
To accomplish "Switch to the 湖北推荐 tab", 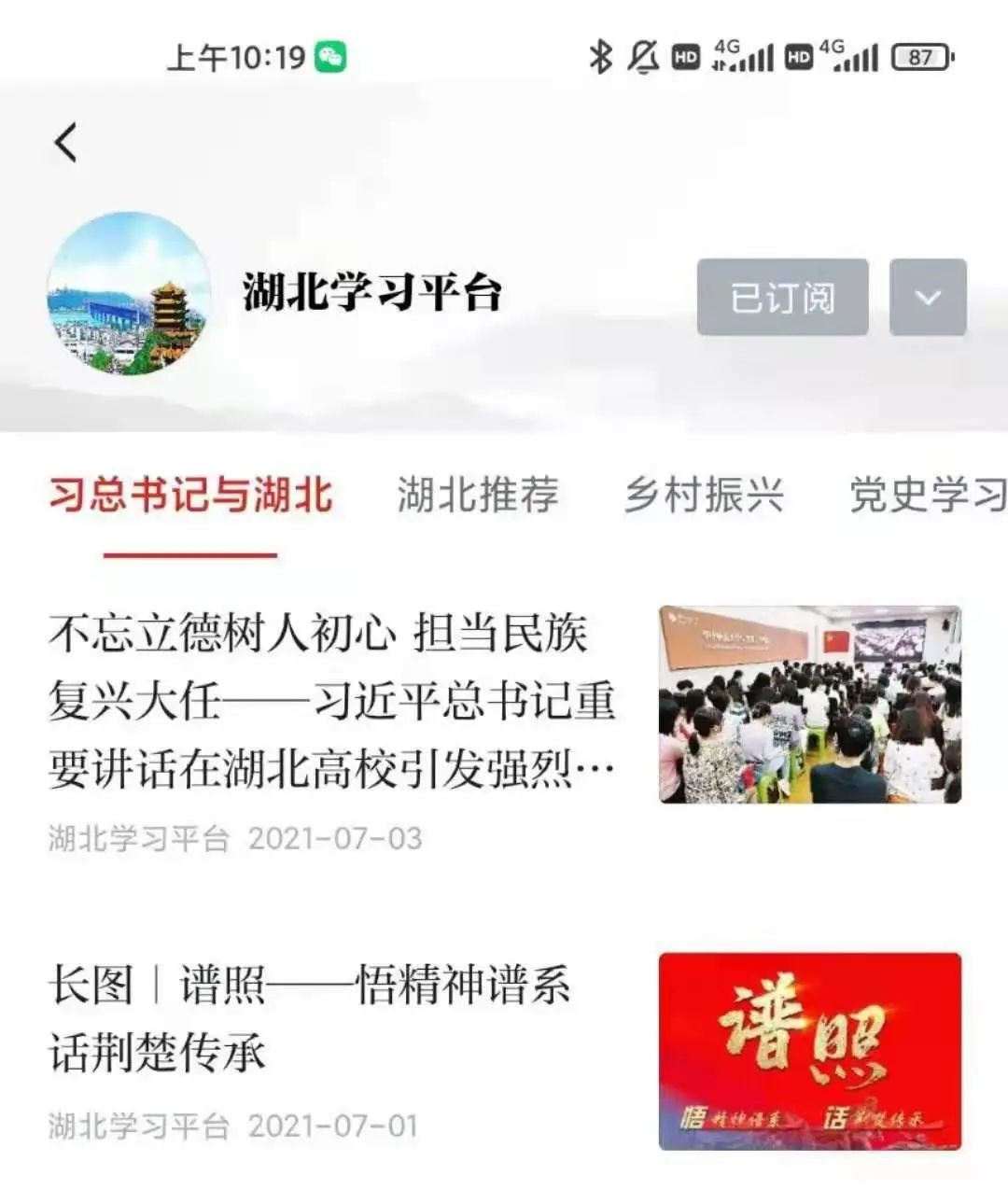I will click(478, 495).
